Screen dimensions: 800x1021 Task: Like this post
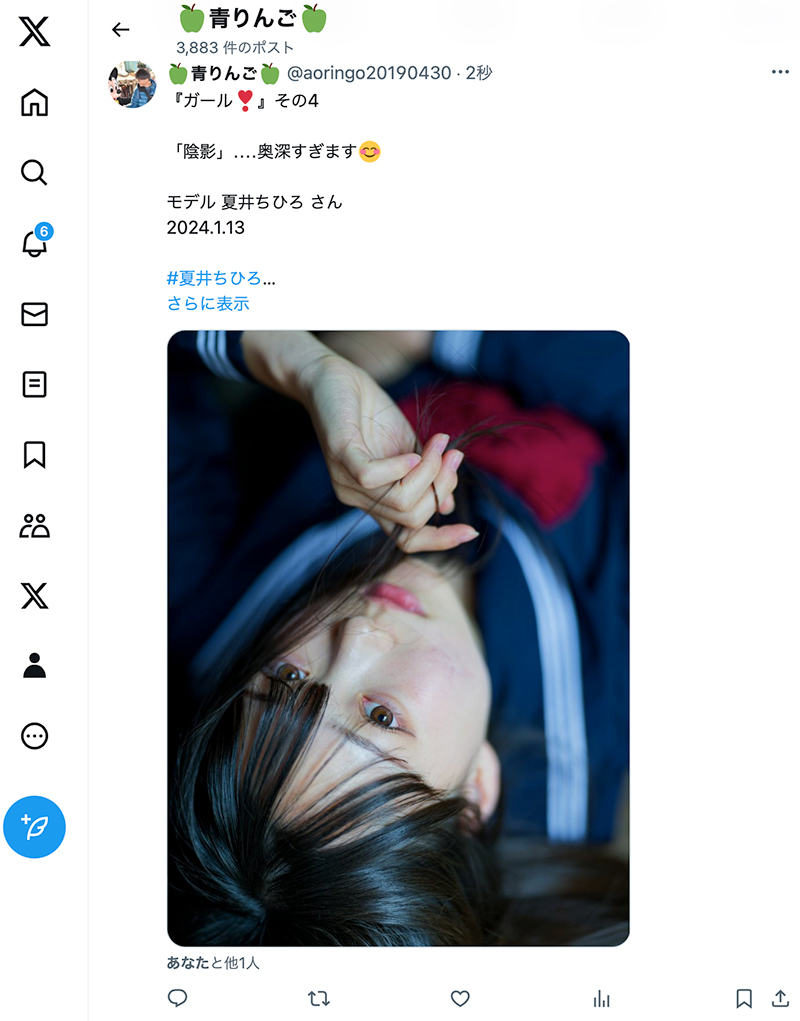[460, 998]
